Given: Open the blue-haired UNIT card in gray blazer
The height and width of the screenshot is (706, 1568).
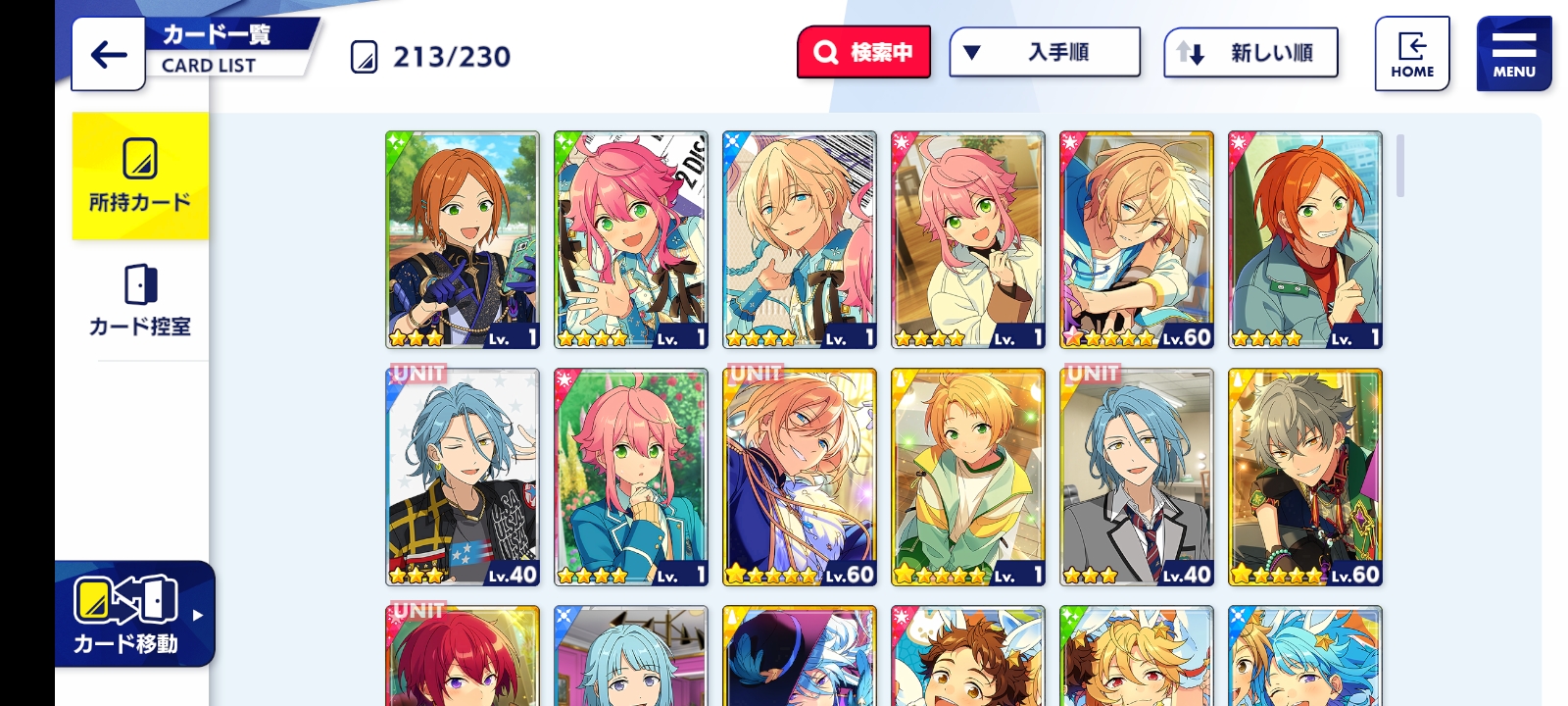Looking at the screenshot, I should 1137,477.
